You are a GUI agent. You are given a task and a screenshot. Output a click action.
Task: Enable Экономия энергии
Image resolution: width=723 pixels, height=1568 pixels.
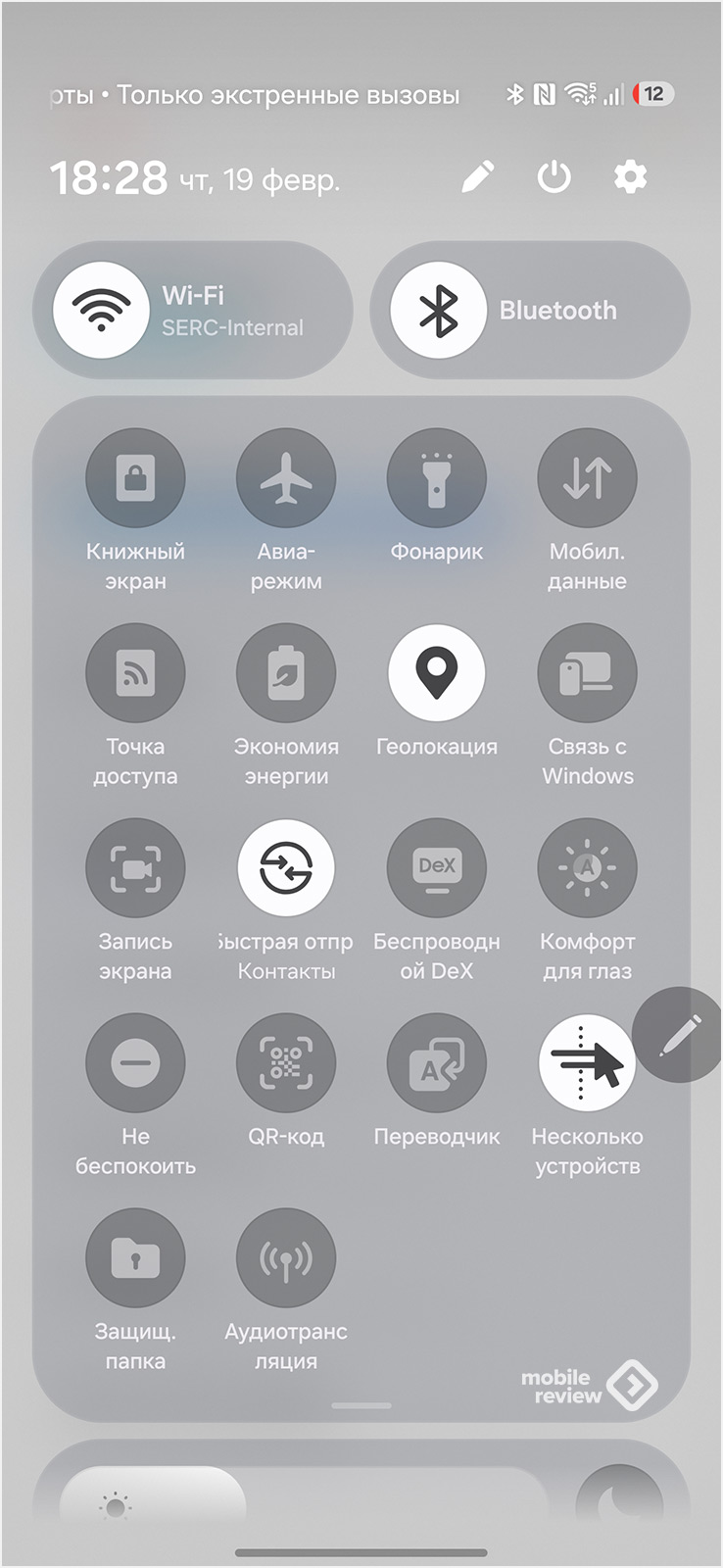click(286, 673)
